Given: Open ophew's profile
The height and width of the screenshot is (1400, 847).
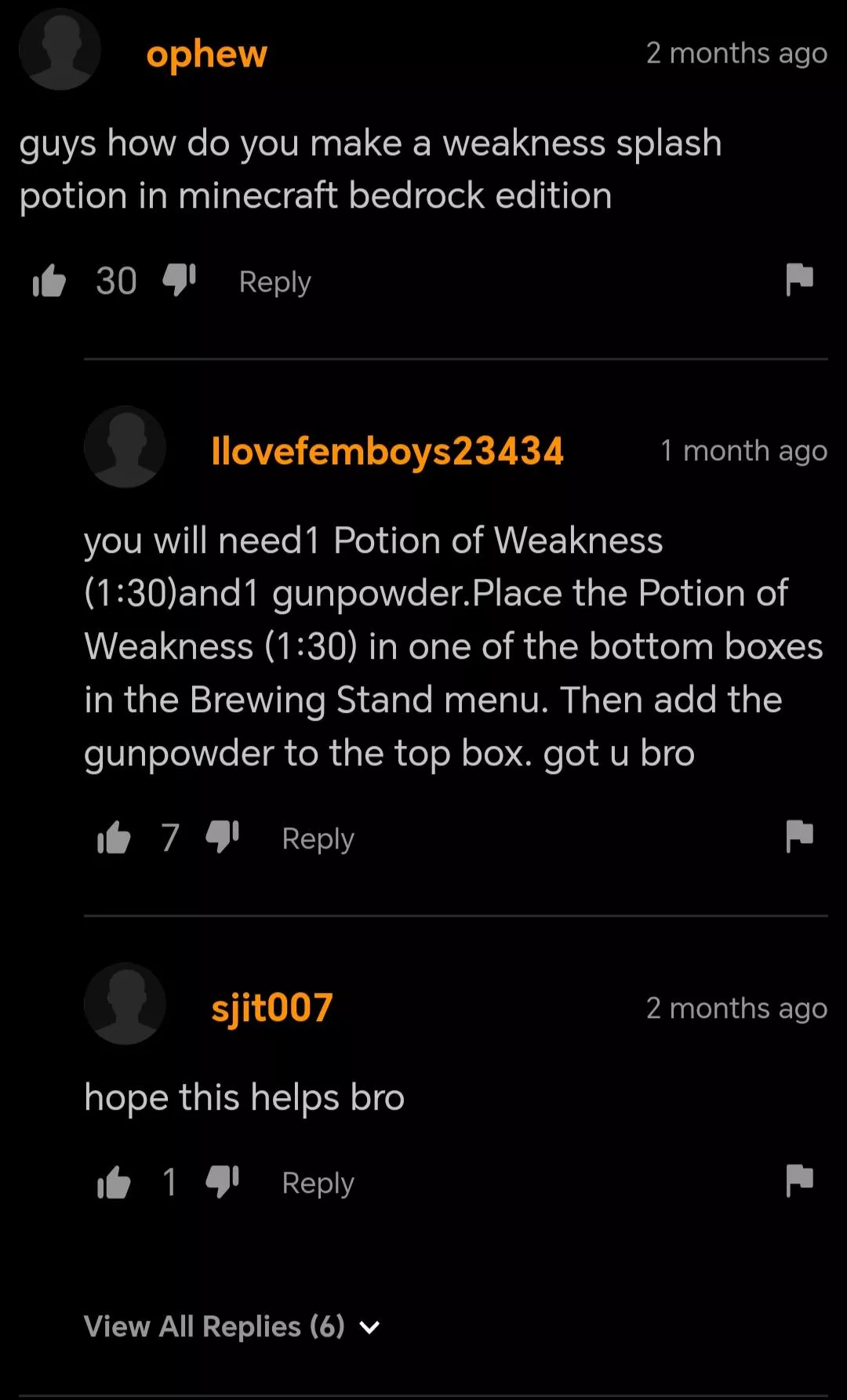Looking at the screenshot, I should point(206,54).
